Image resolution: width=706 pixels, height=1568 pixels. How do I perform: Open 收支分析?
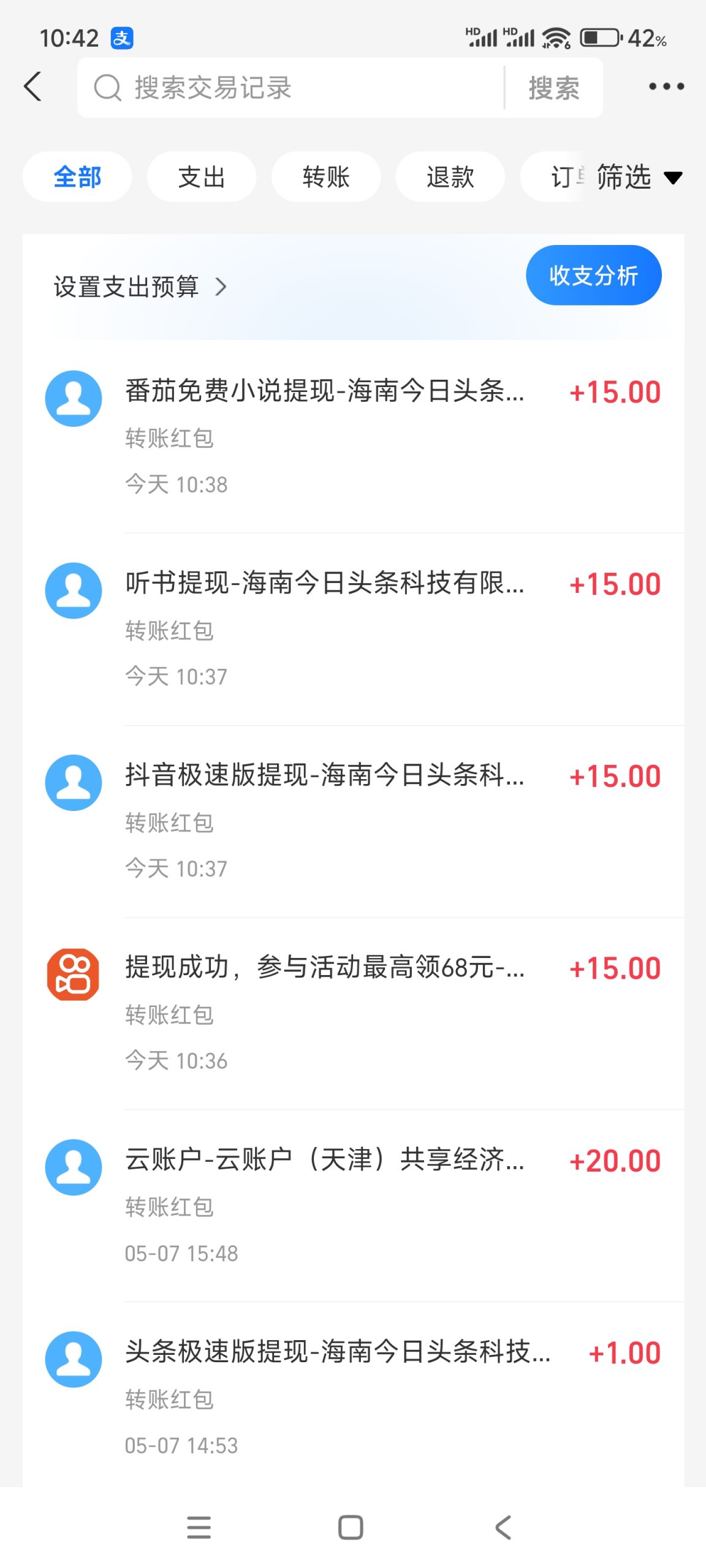pyautogui.click(x=593, y=276)
